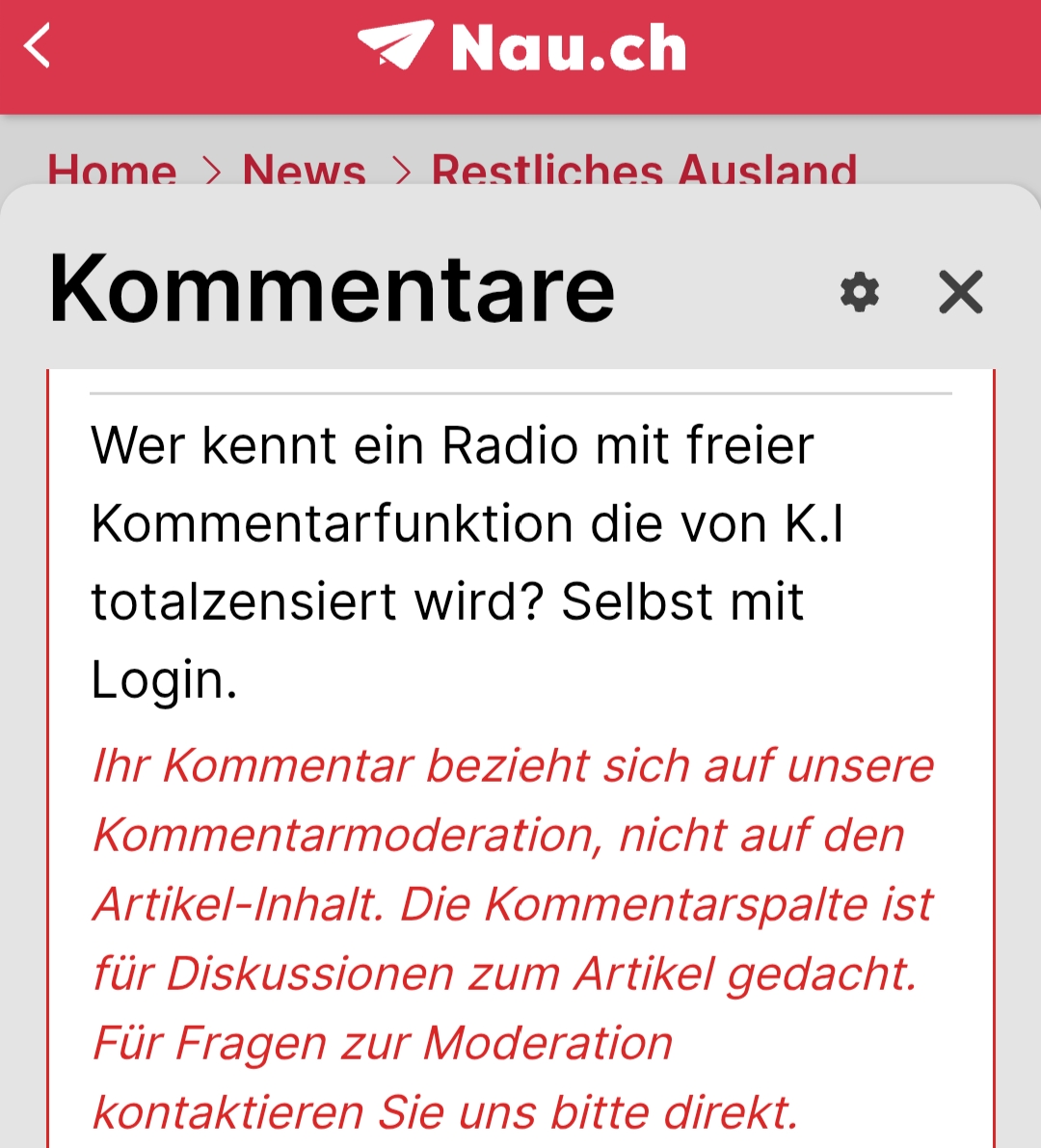1041x1148 pixels.
Task: Open comment settings gear icon
Action: pos(859,292)
